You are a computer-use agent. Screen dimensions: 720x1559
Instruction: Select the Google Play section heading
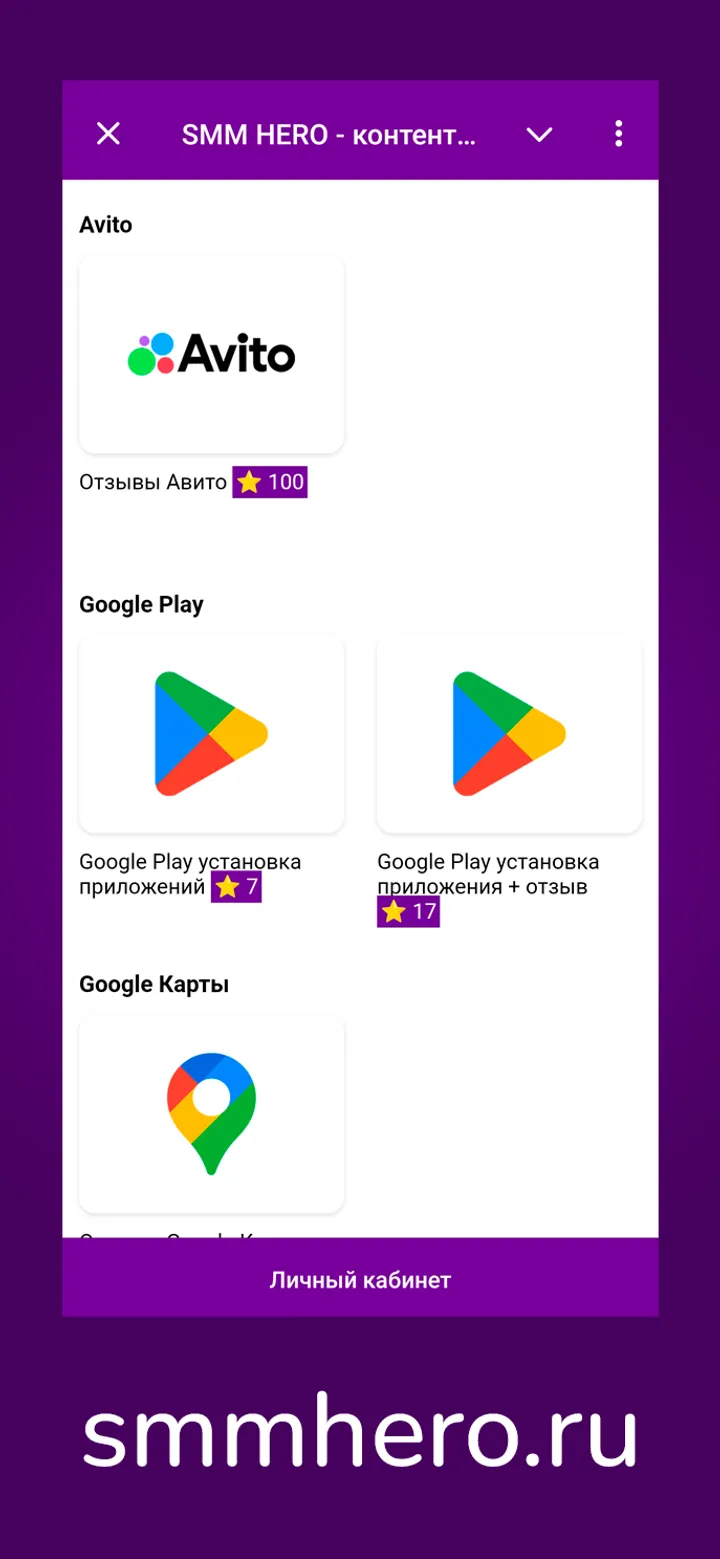click(141, 603)
